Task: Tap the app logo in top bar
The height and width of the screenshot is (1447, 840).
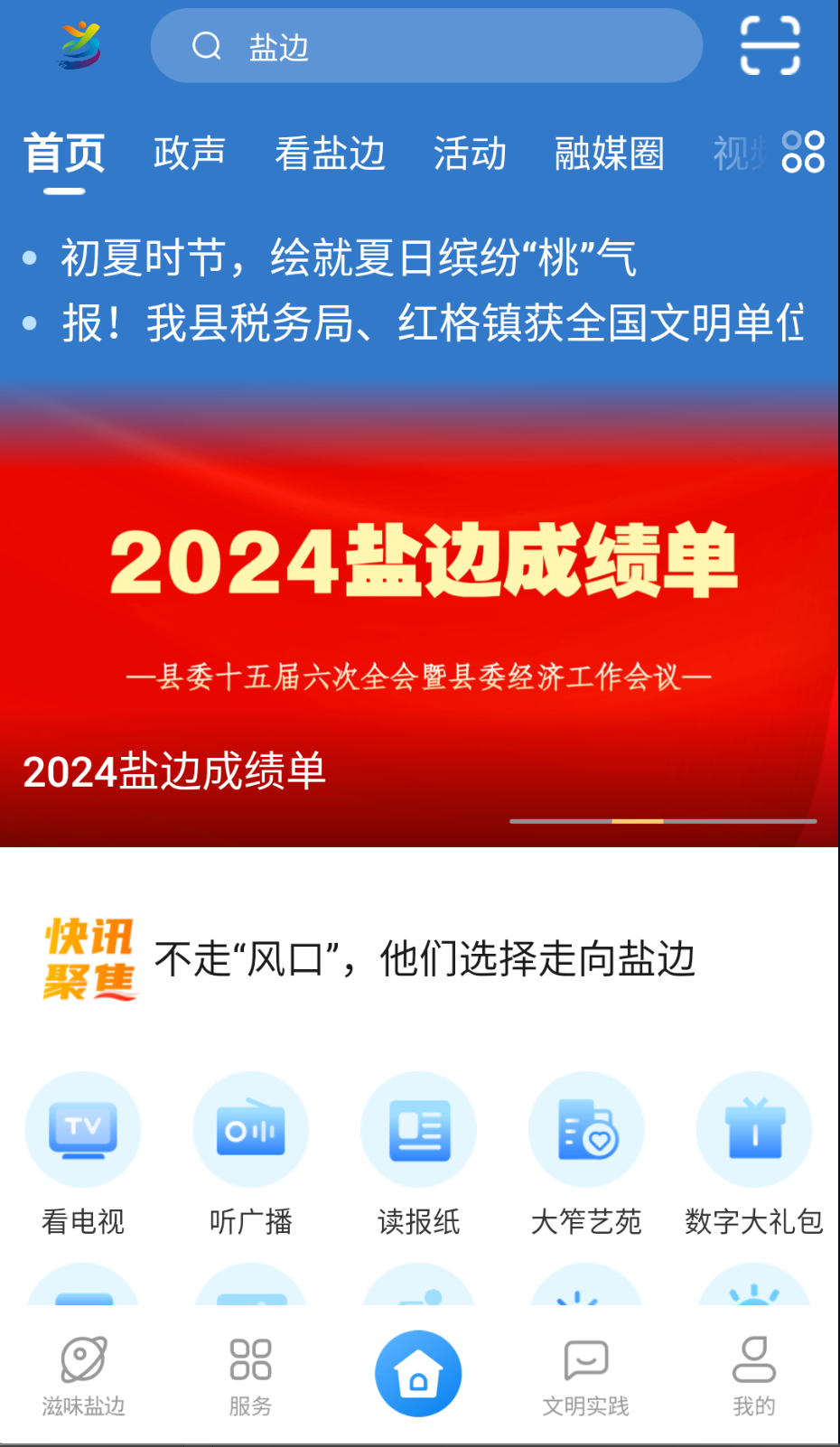Action: [78, 43]
